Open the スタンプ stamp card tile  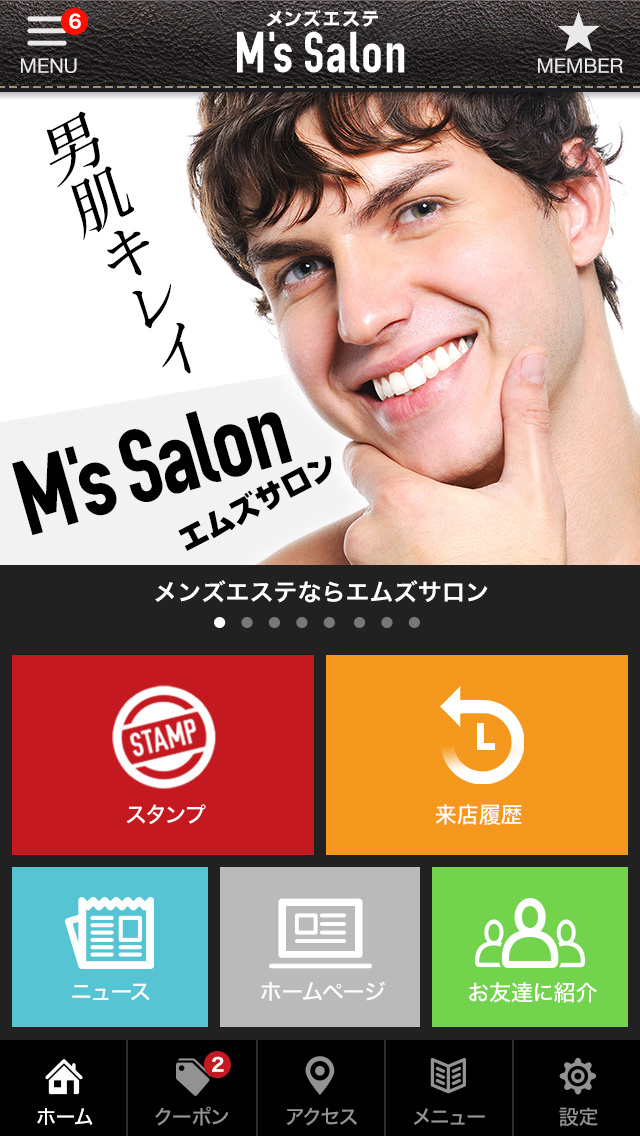pos(163,755)
